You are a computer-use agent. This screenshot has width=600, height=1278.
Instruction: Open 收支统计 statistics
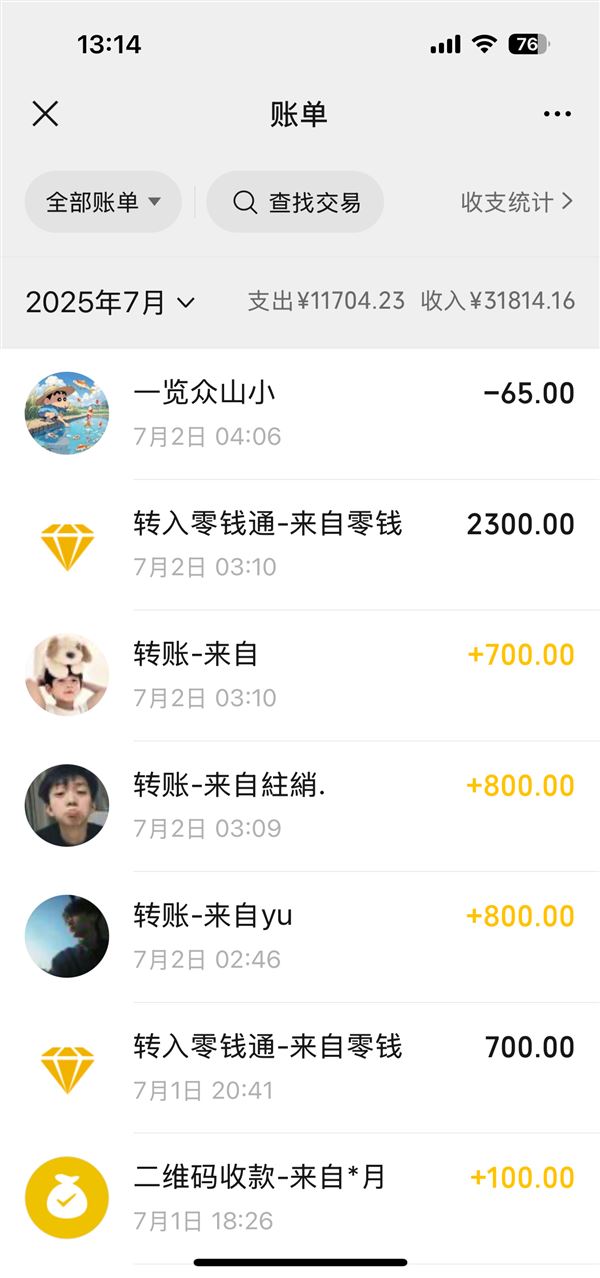[516, 202]
